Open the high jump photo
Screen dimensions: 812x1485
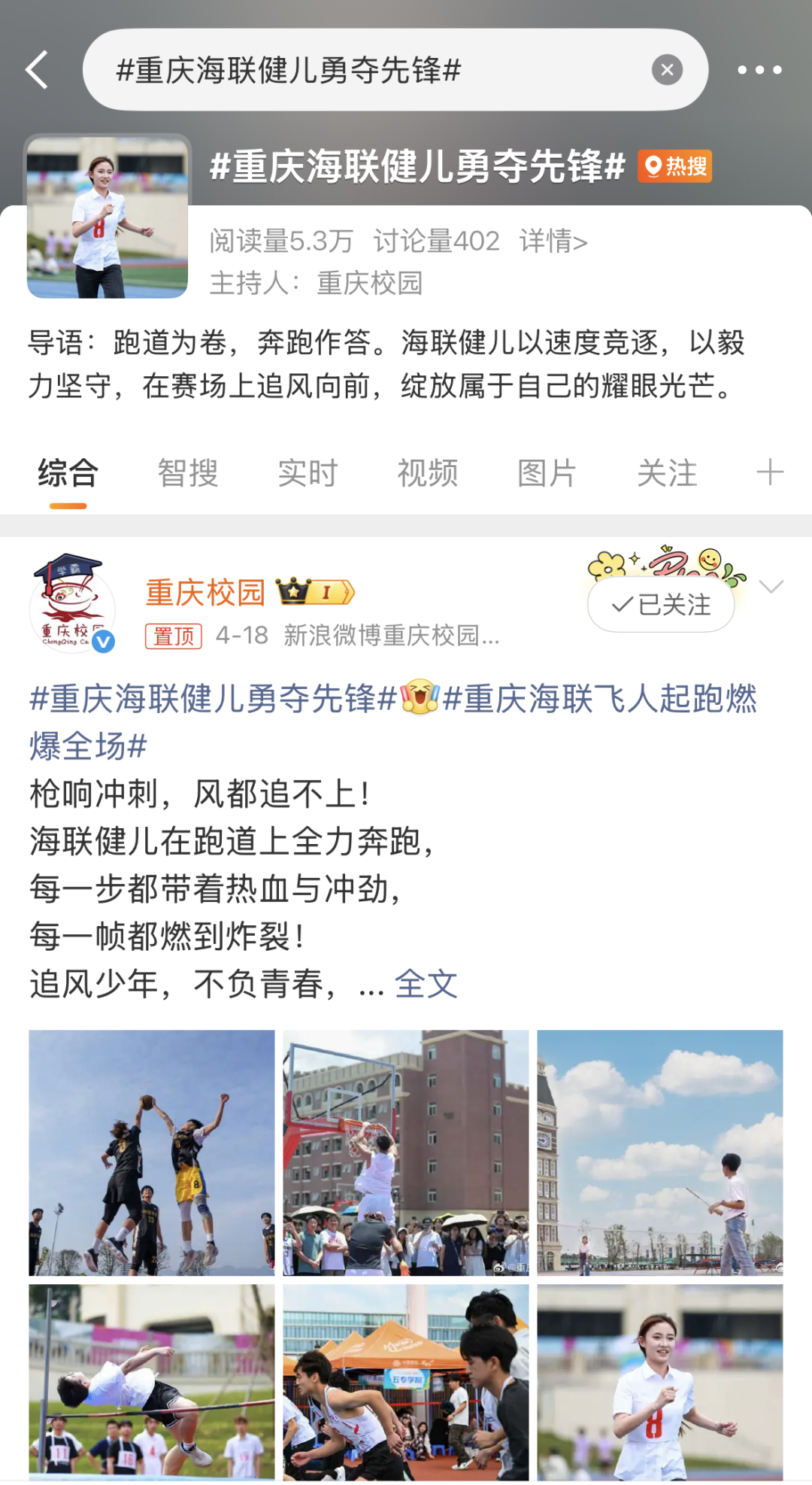(152, 1383)
